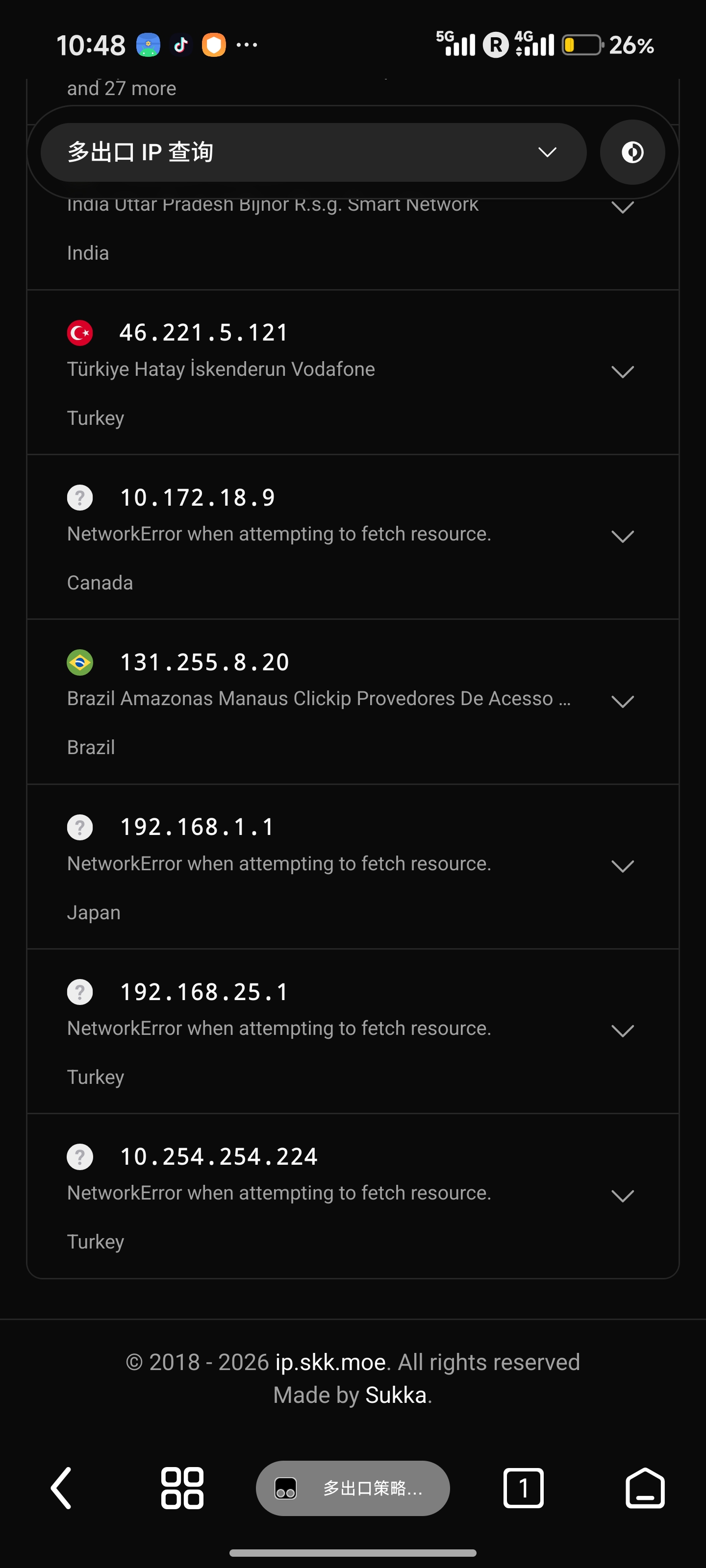Click the question mark icon beside 10.172.18.9
This screenshot has height=1568, width=706.
tap(79, 497)
